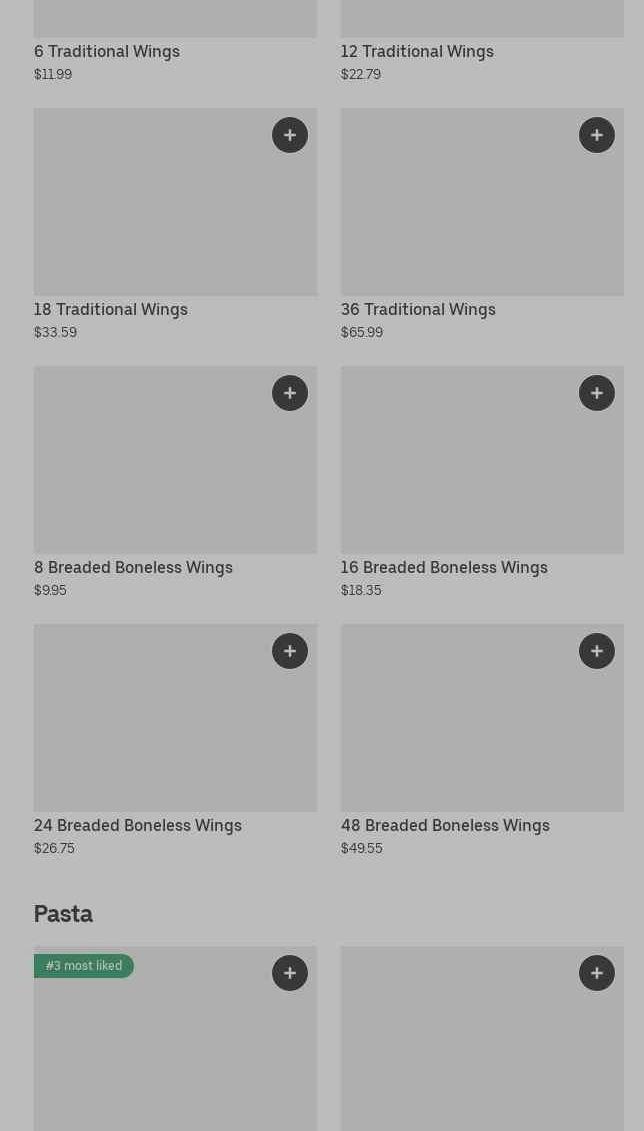Add 24 Breaded Boneless Wings to cart
Screen dimensions: 644x1131
point(290,651)
